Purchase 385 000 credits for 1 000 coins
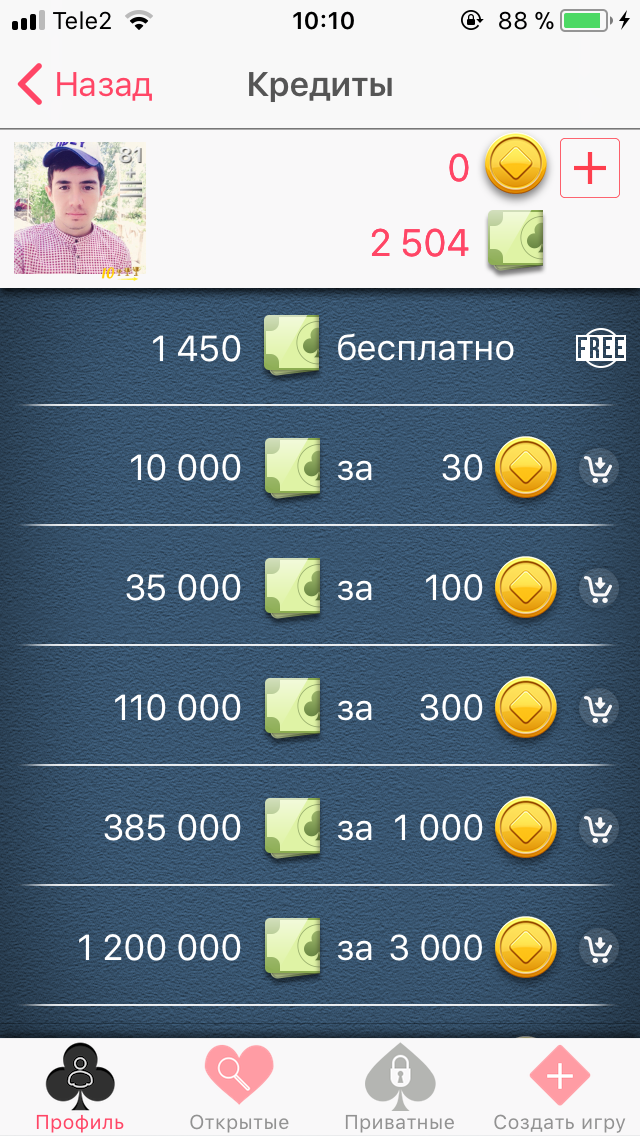640x1136 pixels. (x=598, y=828)
